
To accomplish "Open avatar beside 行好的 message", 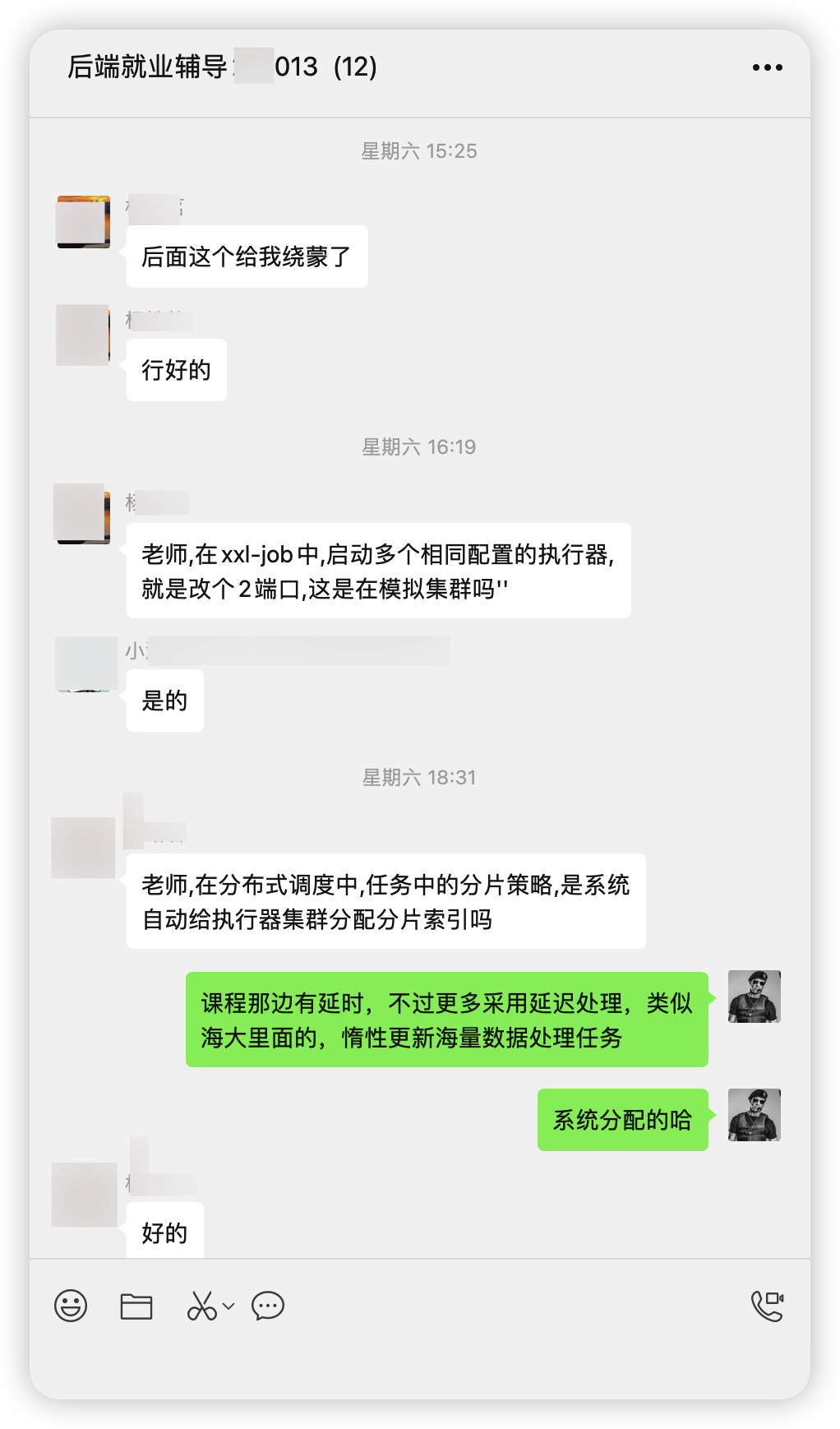I will (x=83, y=335).
